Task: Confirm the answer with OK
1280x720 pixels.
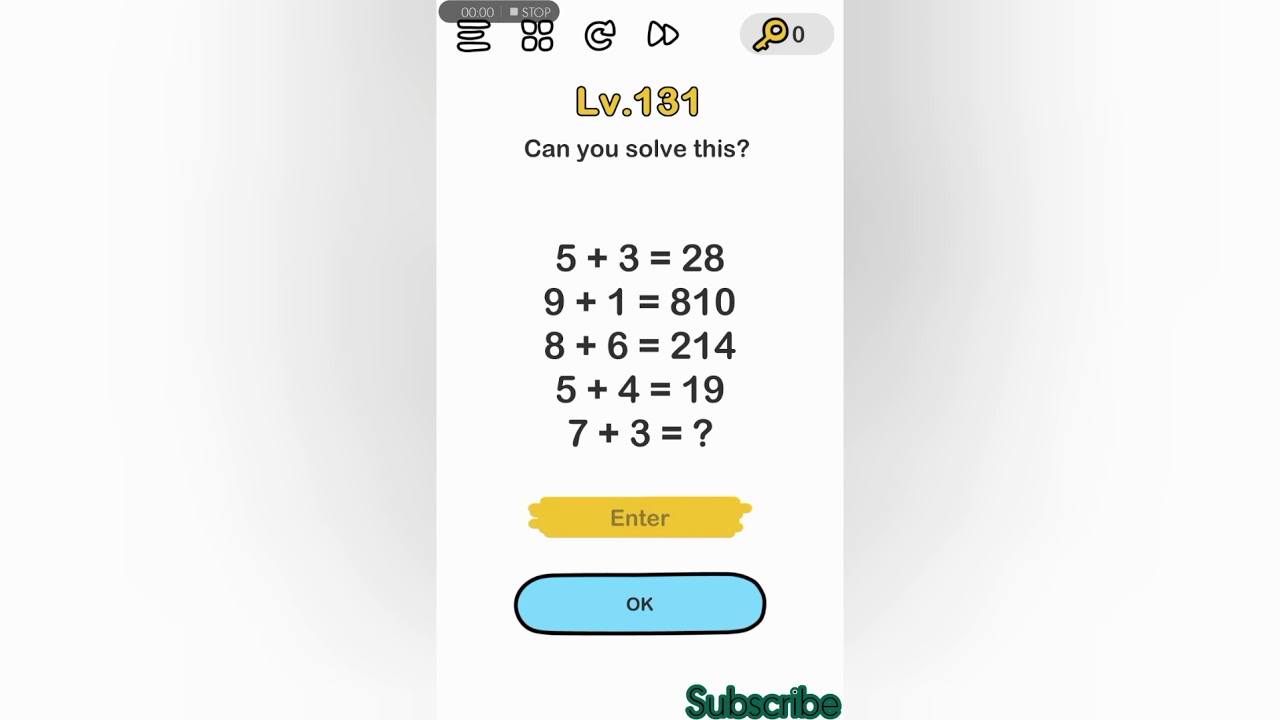Action: click(640, 604)
